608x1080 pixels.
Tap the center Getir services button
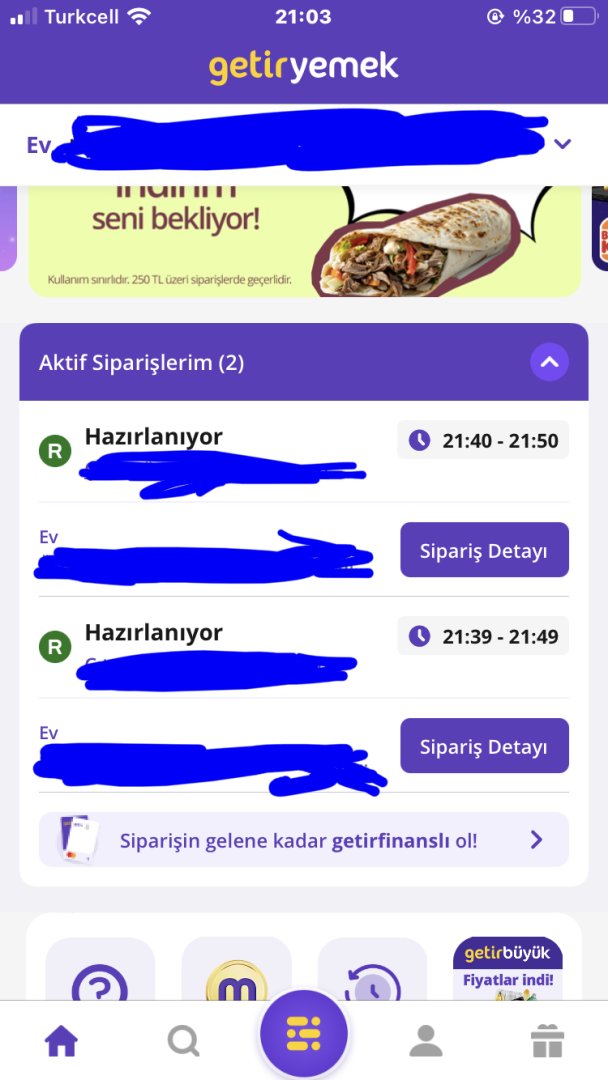(x=304, y=1034)
